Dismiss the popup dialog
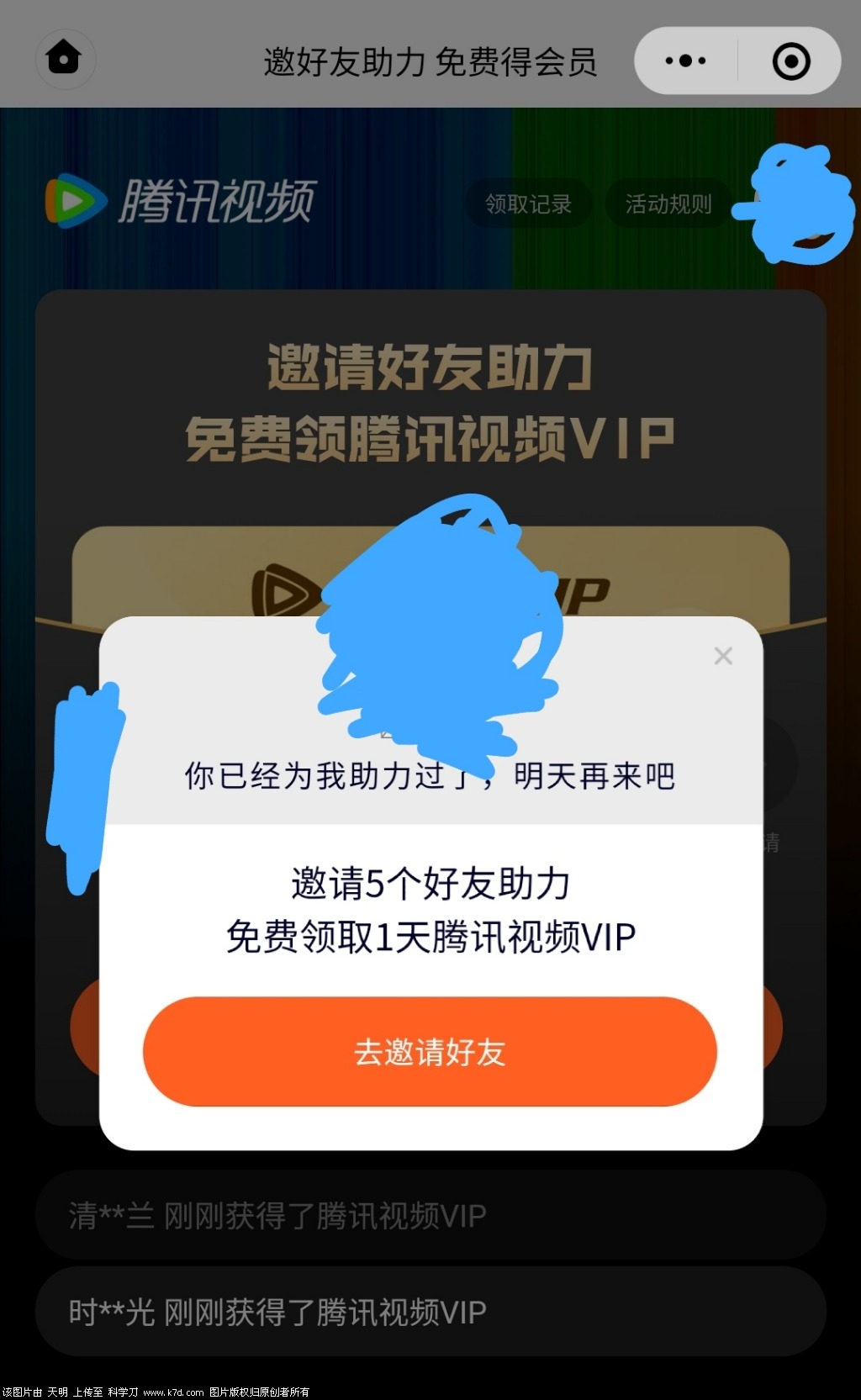Image resolution: width=861 pixels, height=1400 pixels. point(723,656)
